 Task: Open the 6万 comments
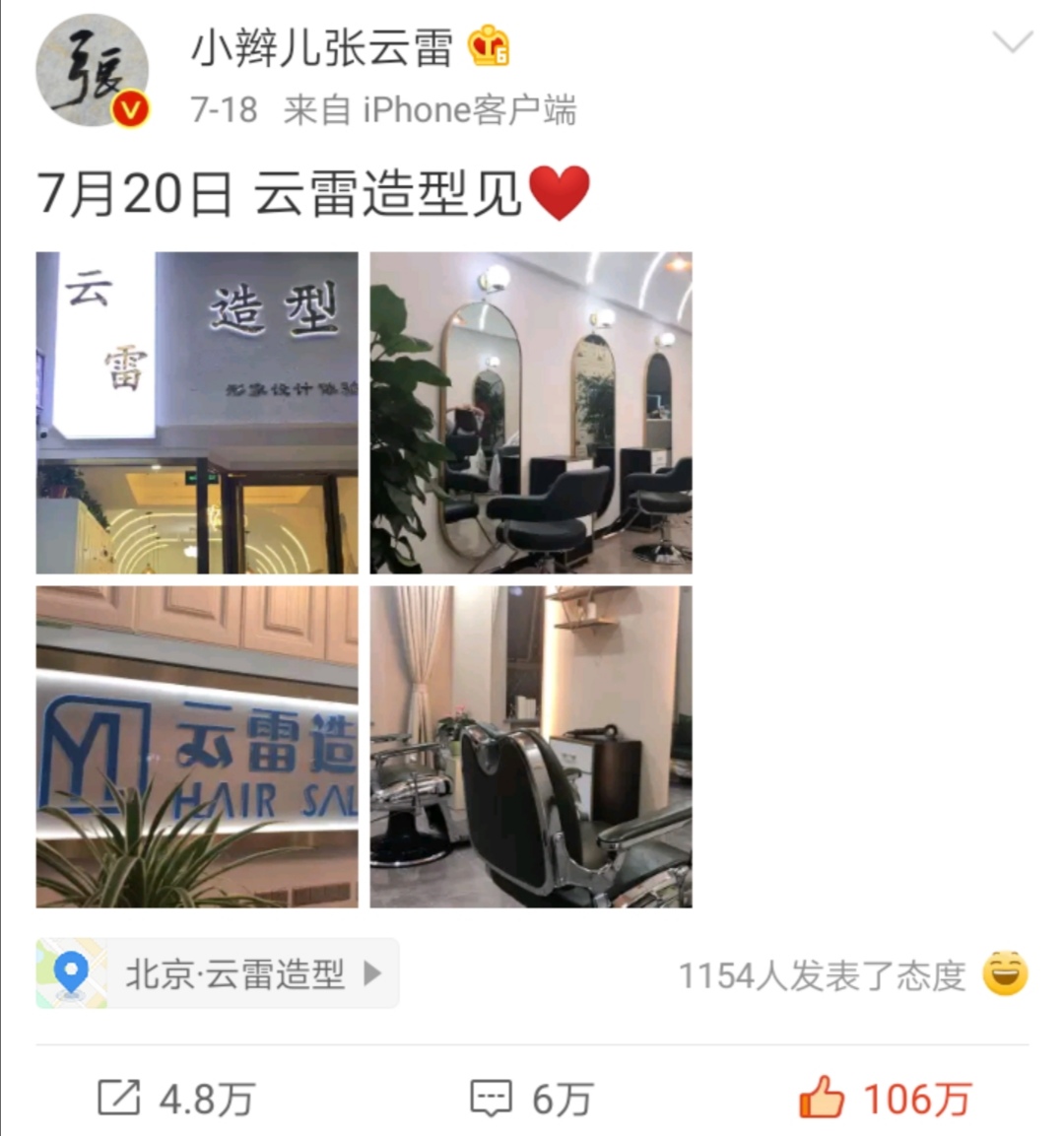tap(532, 1099)
